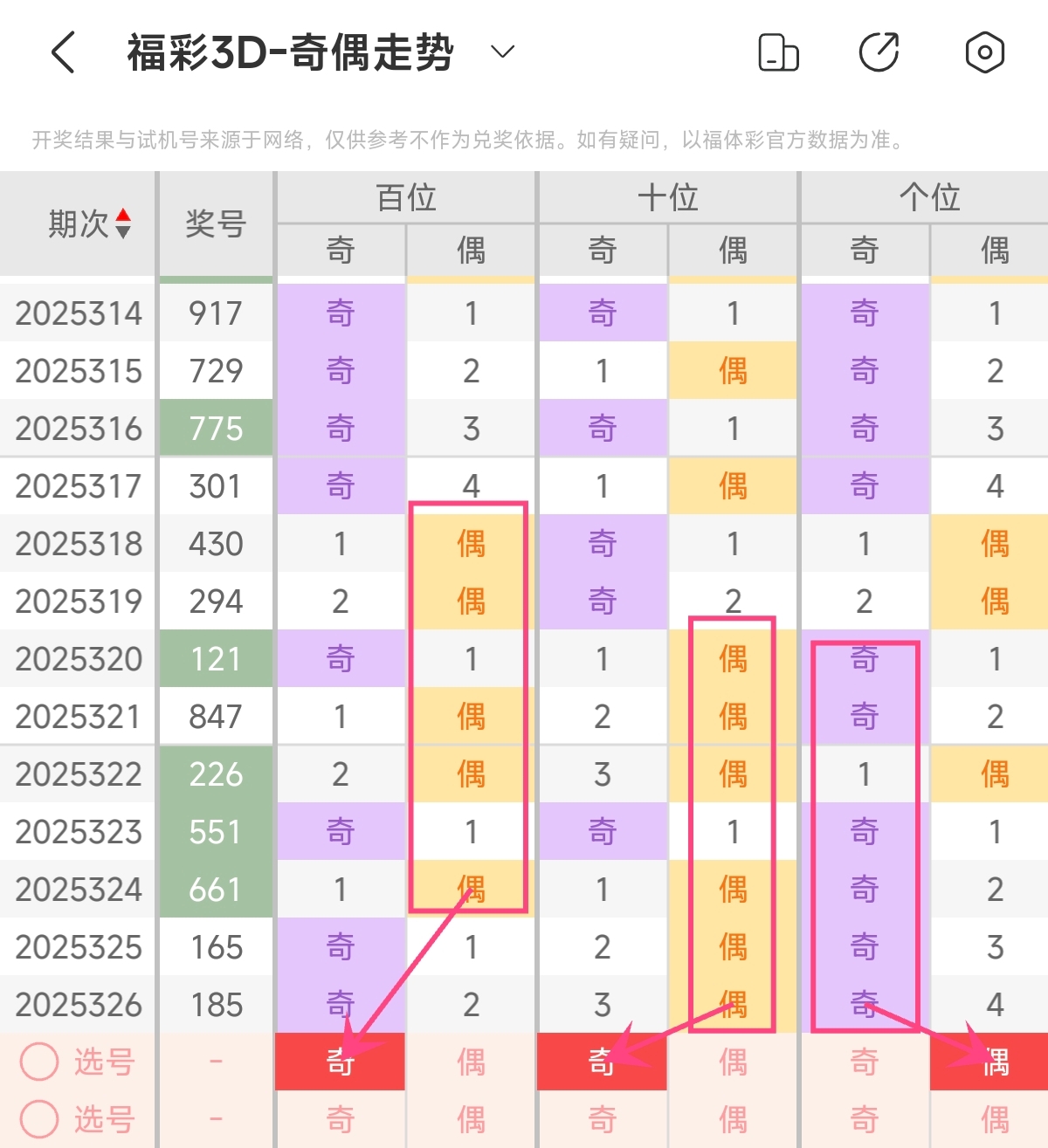The height and width of the screenshot is (1148, 1048).
Task: Pick 百位 奇 in the second 选号 row
Action: tap(340, 1118)
